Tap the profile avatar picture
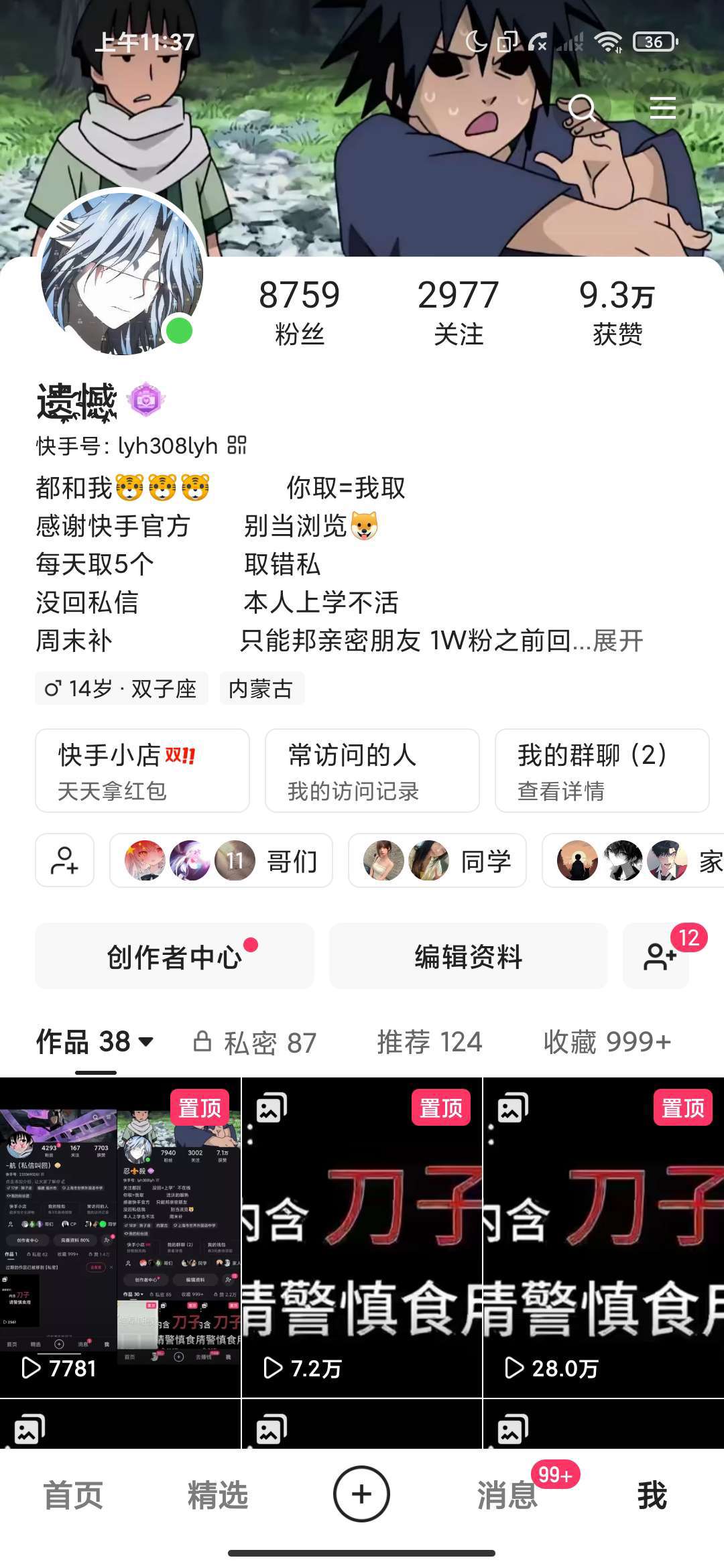Viewport: 724px width, 1568px height. click(x=122, y=273)
